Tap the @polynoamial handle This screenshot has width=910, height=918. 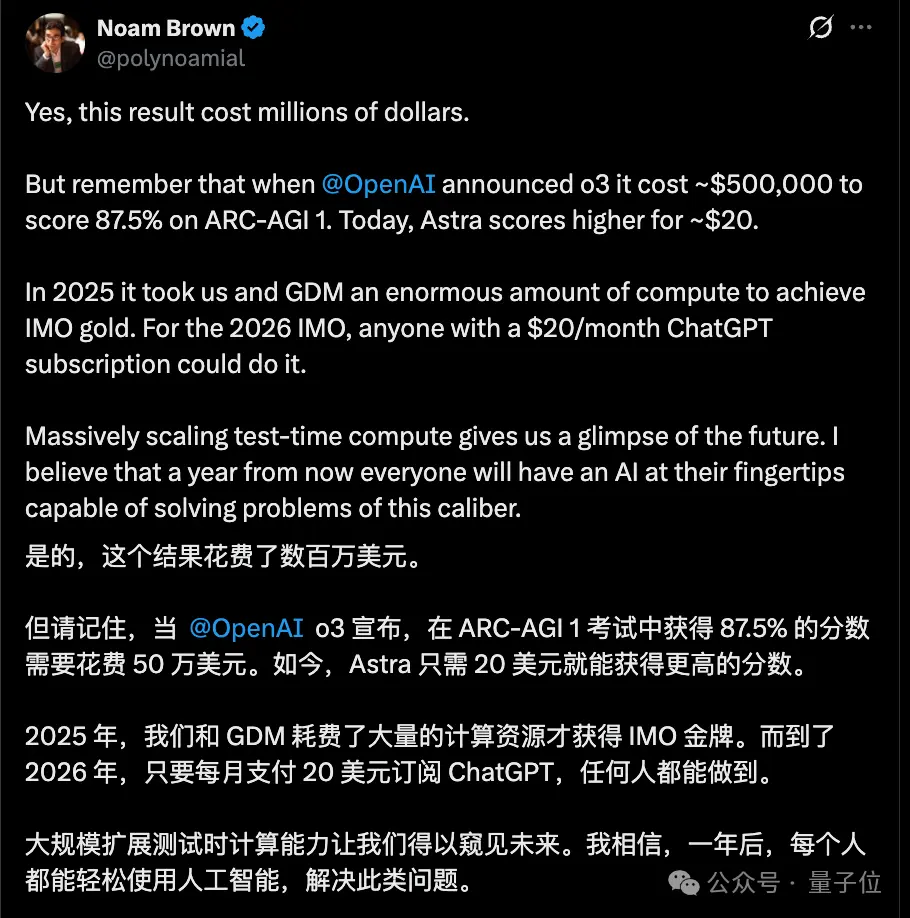click(x=170, y=59)
